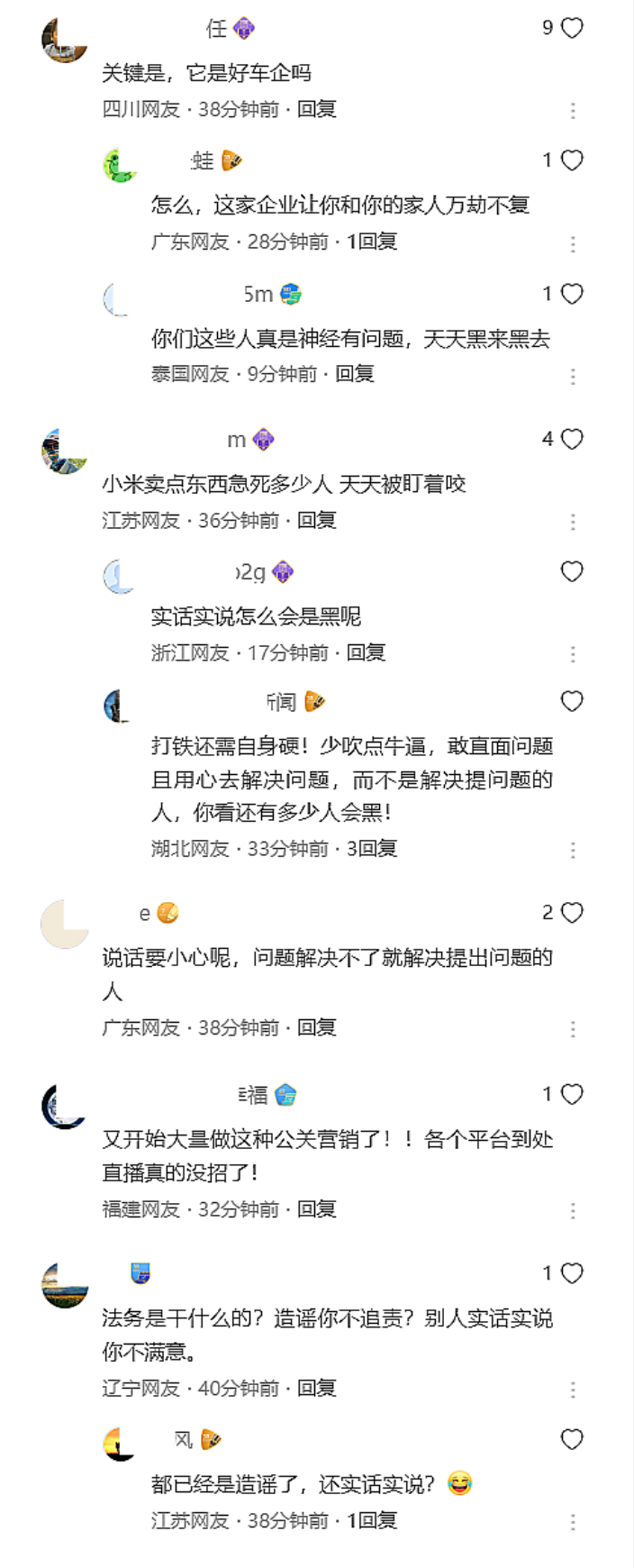Screen dimensions: 634x1568
Task: Like the comment "实话实说怎么会是黑呢"
Action: tap(572, 571)
